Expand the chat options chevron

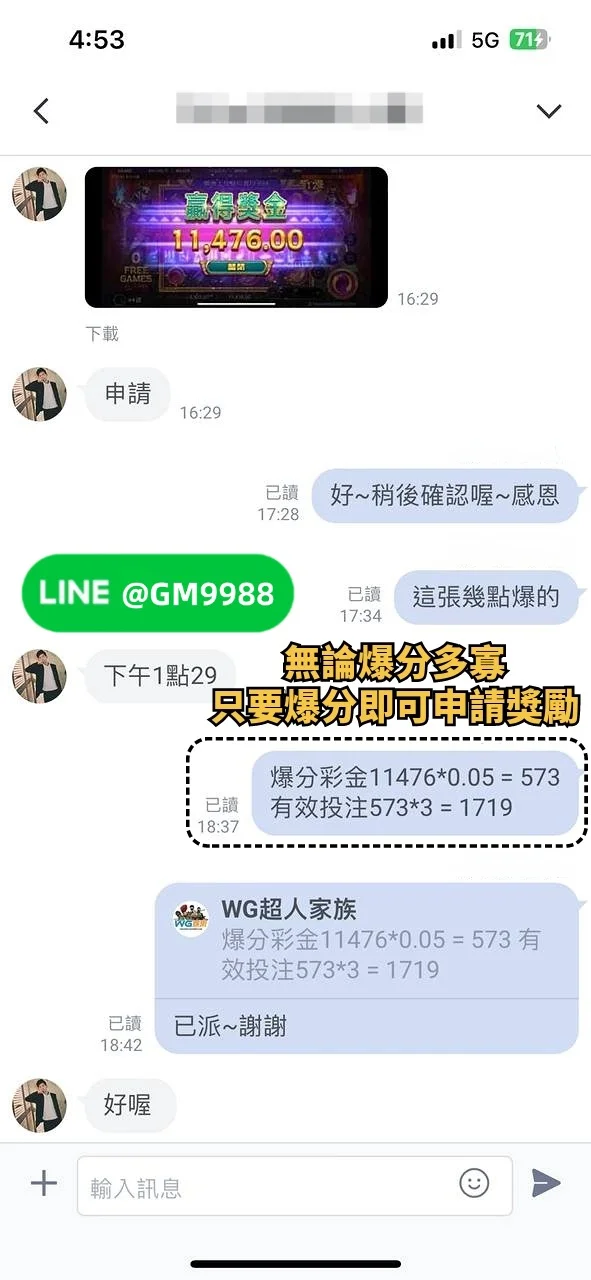[x=549, y=111]
